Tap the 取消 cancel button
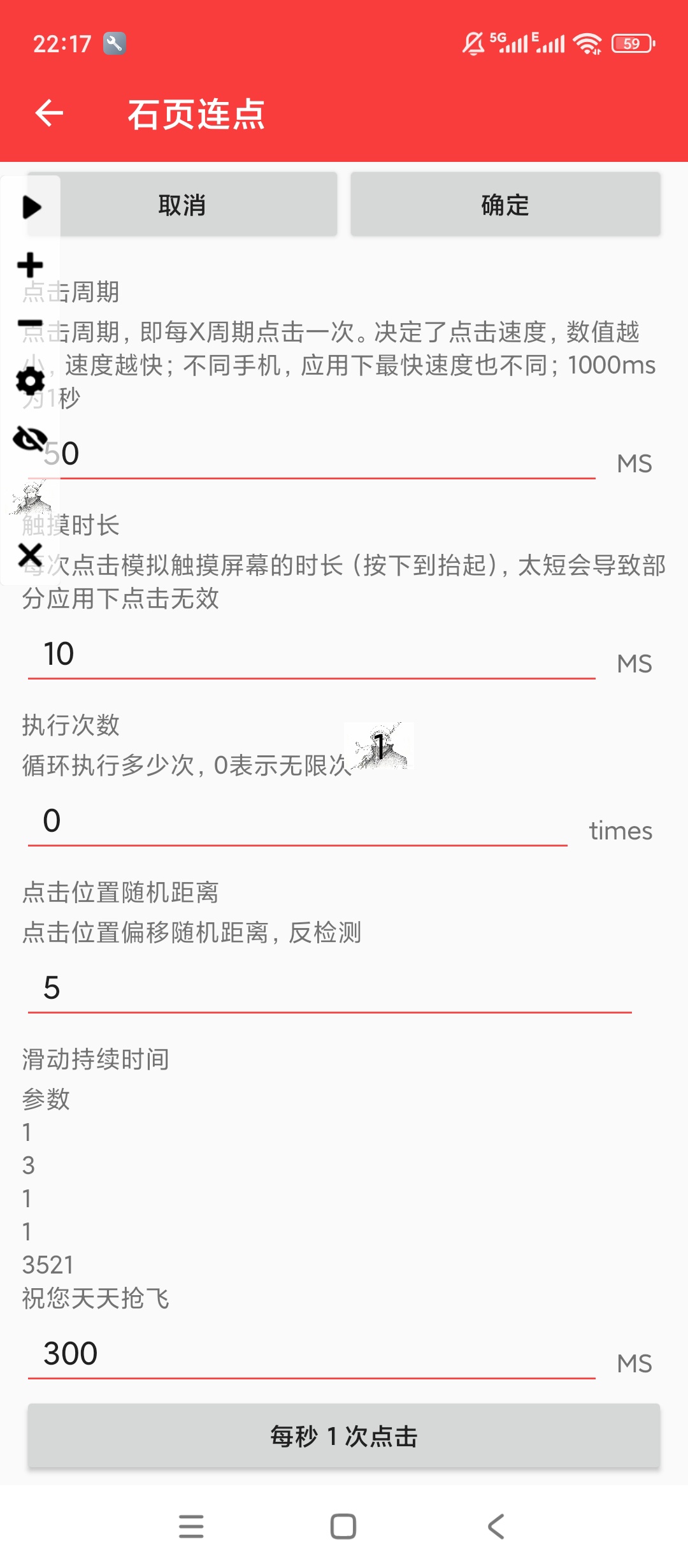 [x=182, y=205]
